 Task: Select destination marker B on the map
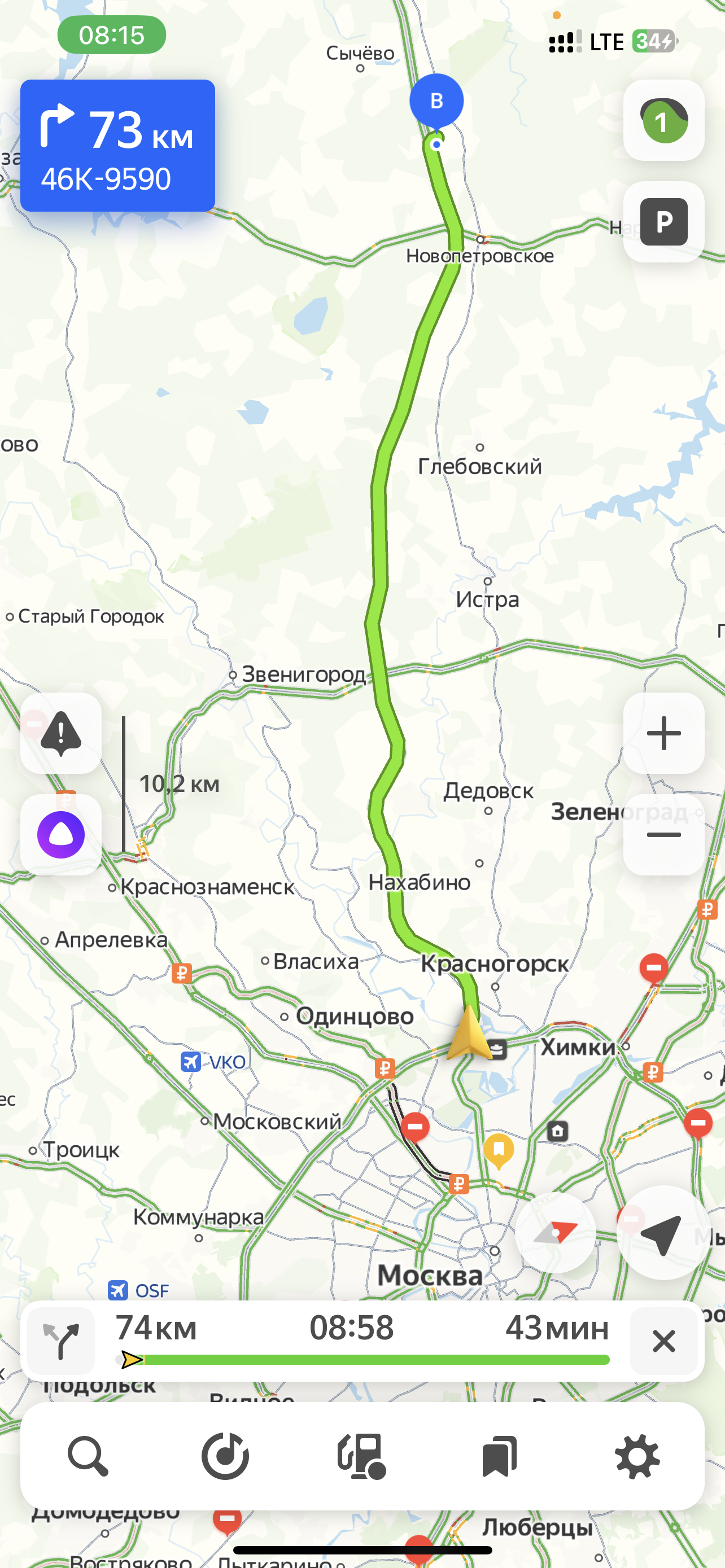(436, 101)
